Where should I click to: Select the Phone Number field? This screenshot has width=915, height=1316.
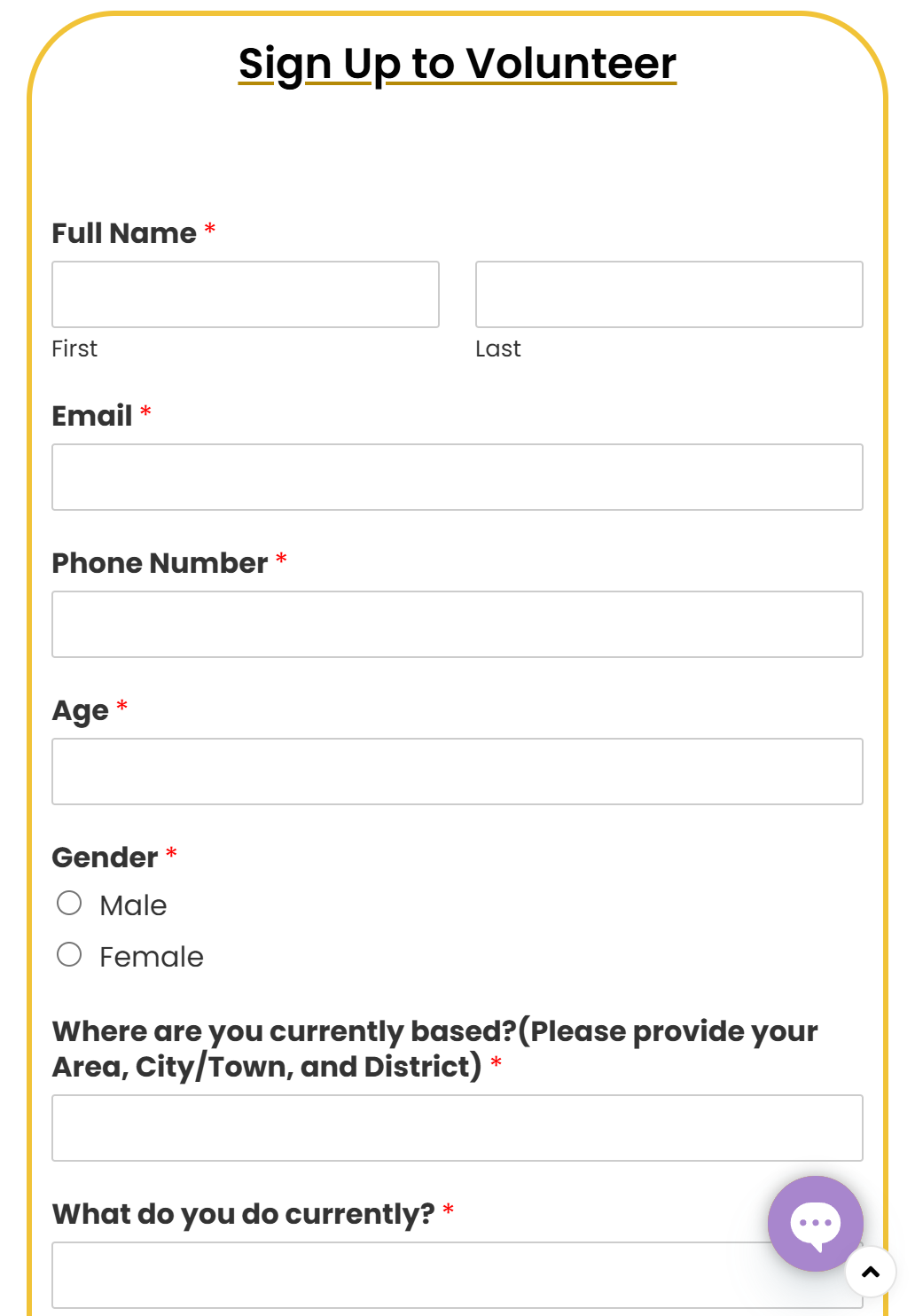[x=457, y=624]
